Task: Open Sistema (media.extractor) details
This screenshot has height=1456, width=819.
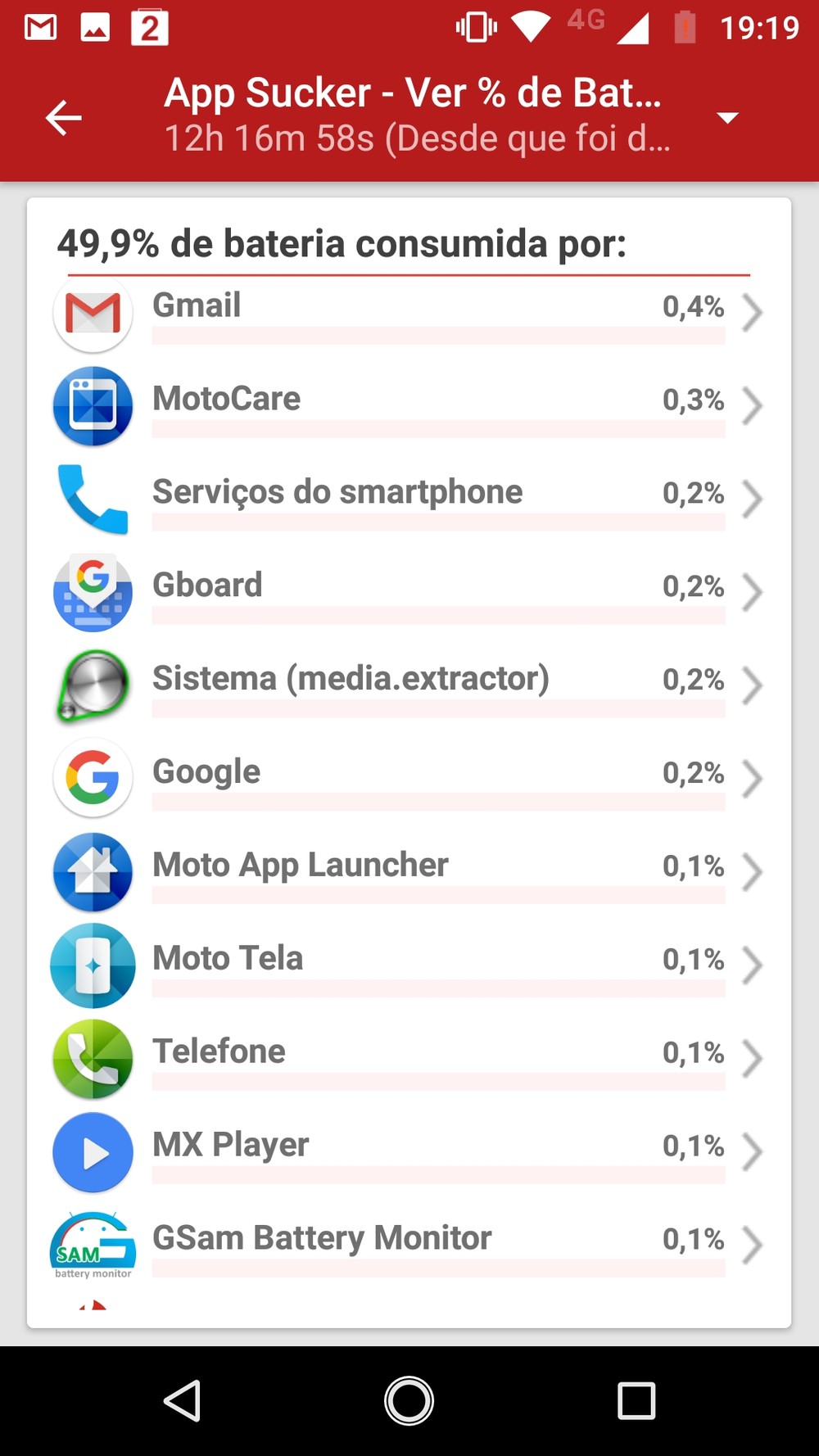Action: [x=409, y=686]
